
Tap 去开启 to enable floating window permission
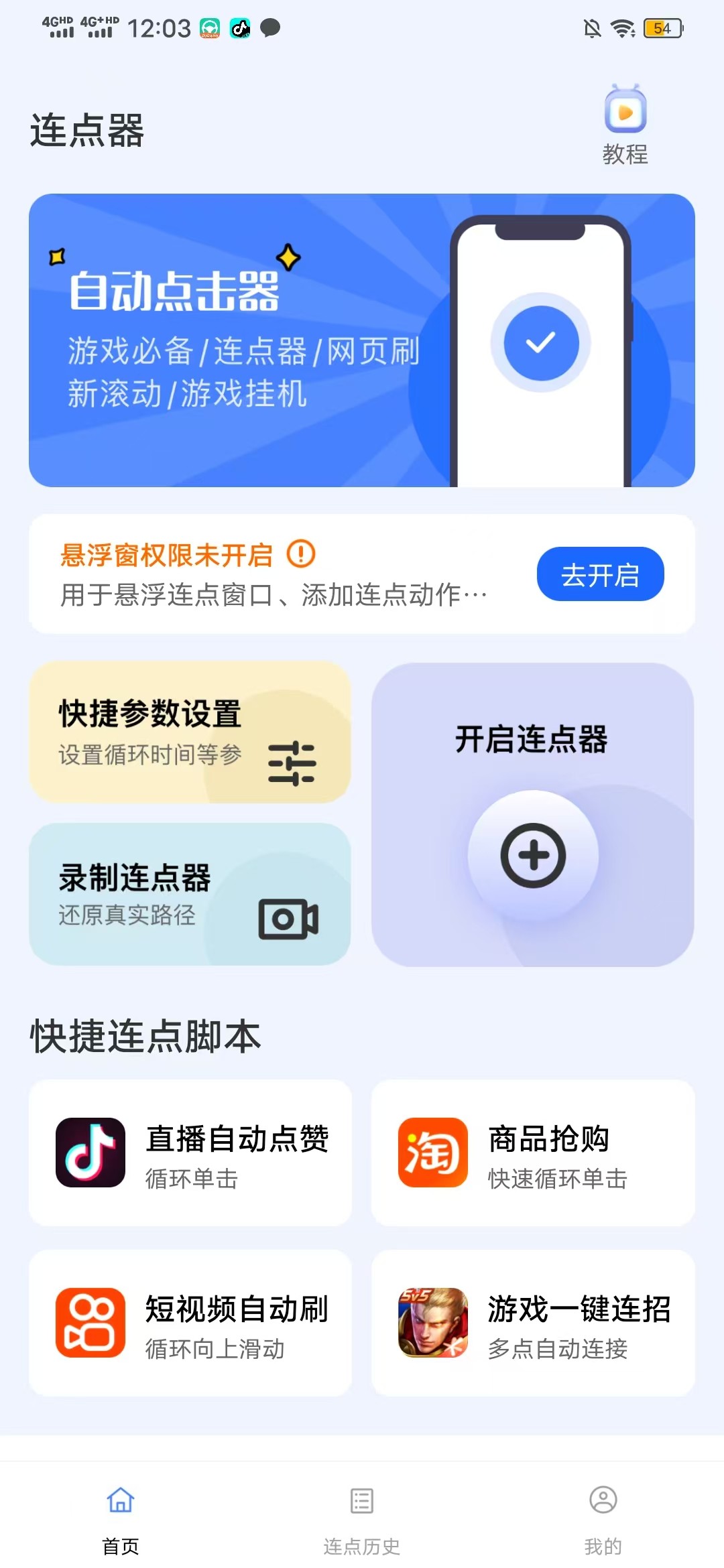coord(600,574)
